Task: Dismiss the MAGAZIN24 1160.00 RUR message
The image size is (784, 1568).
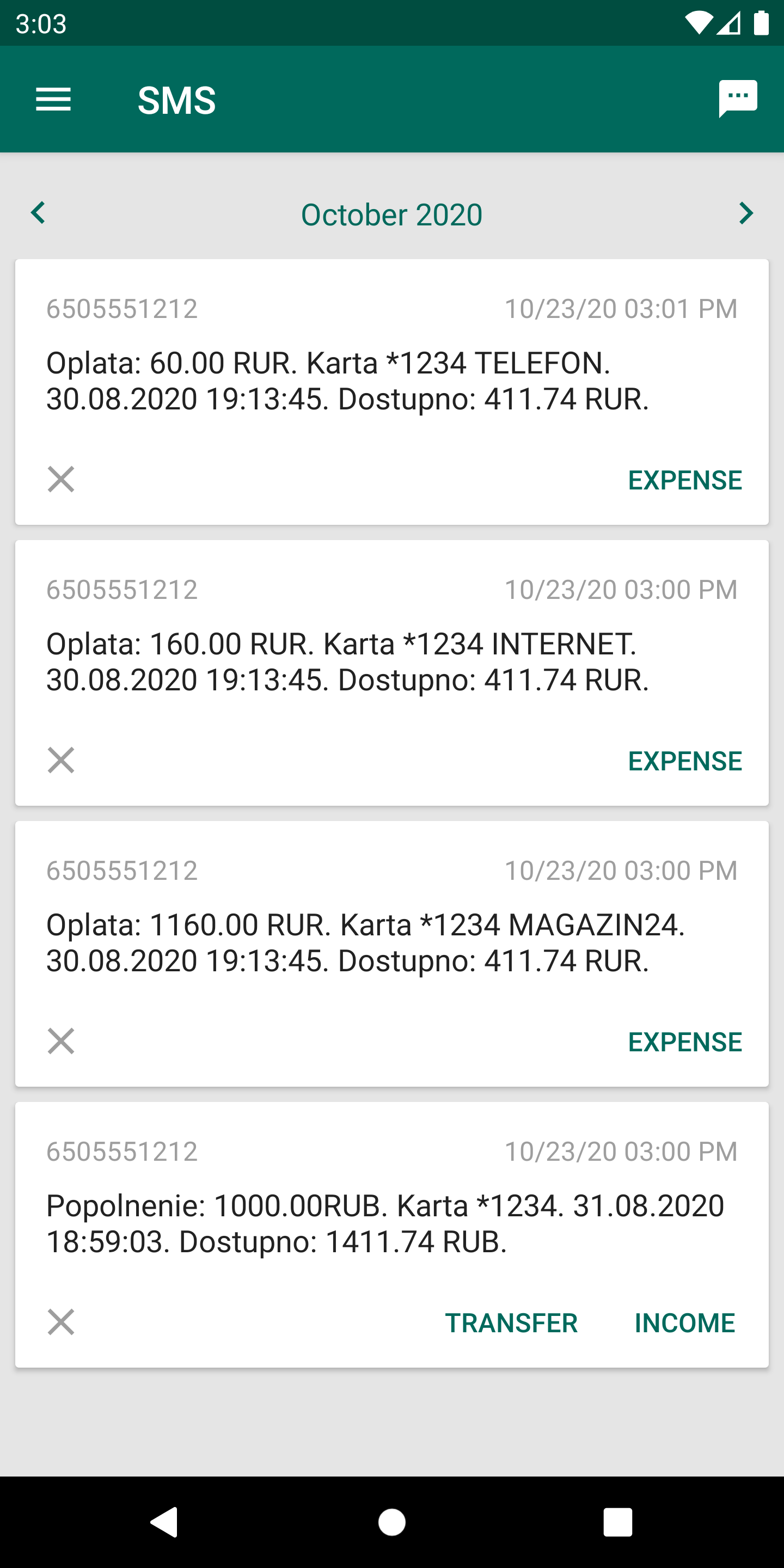Action: coord(61,1041)
